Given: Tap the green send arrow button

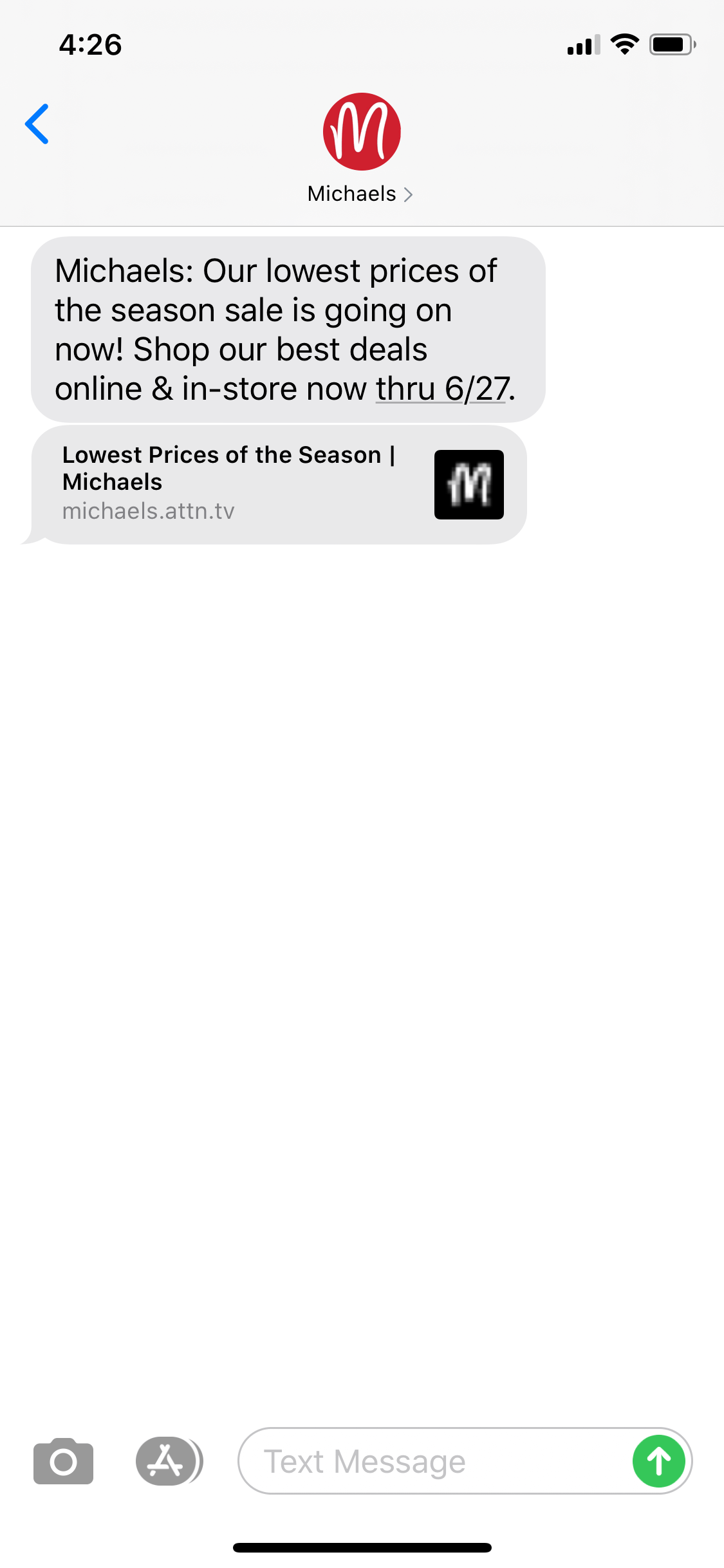Looking at the screenshot, I should coord(658,1461).
